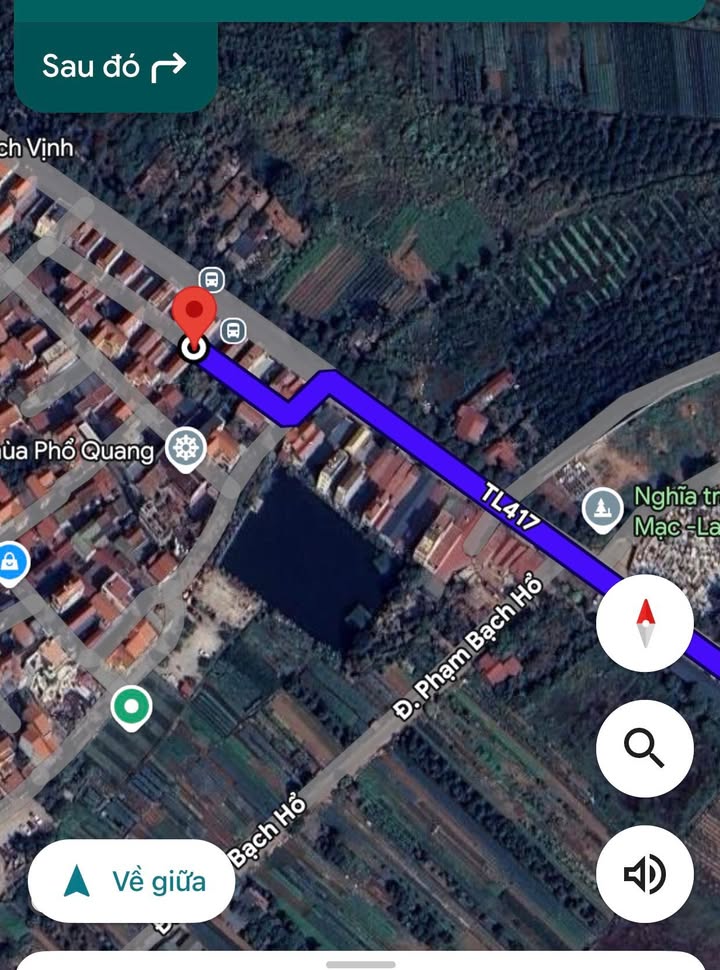Toggle voice guidance sound

pos(644,874)
